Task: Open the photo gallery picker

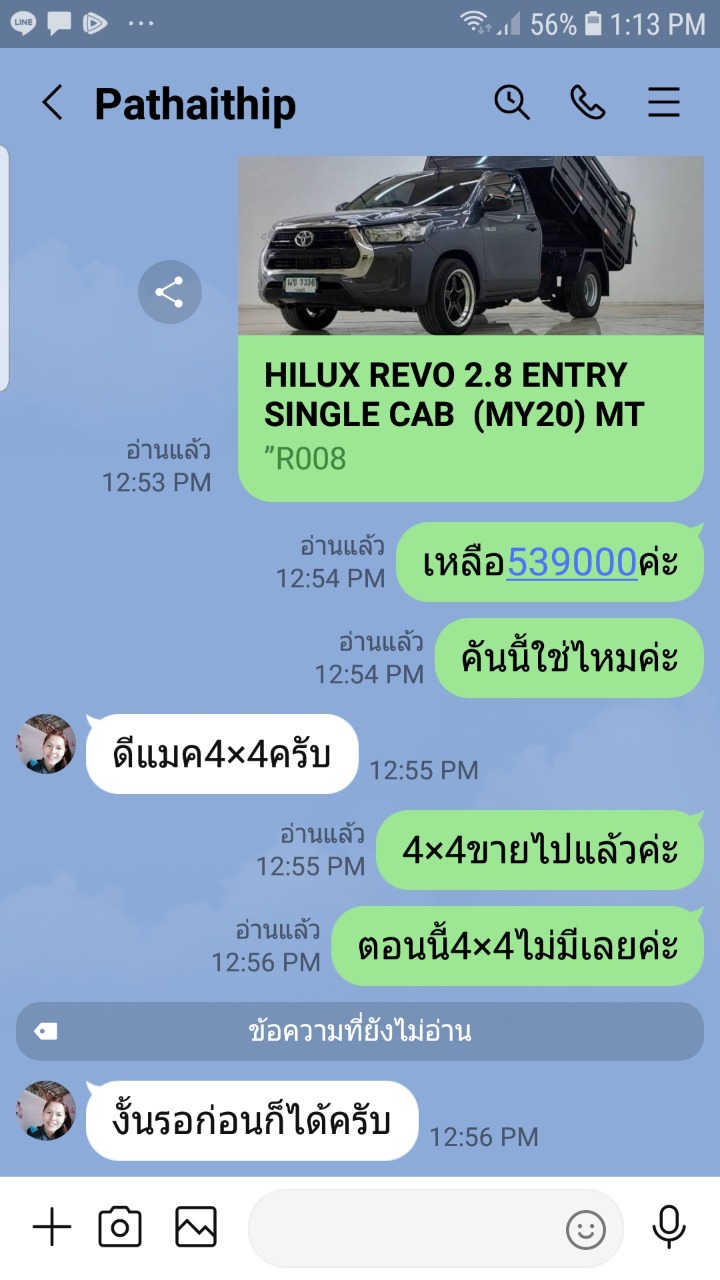Action: pos(196,1227)
